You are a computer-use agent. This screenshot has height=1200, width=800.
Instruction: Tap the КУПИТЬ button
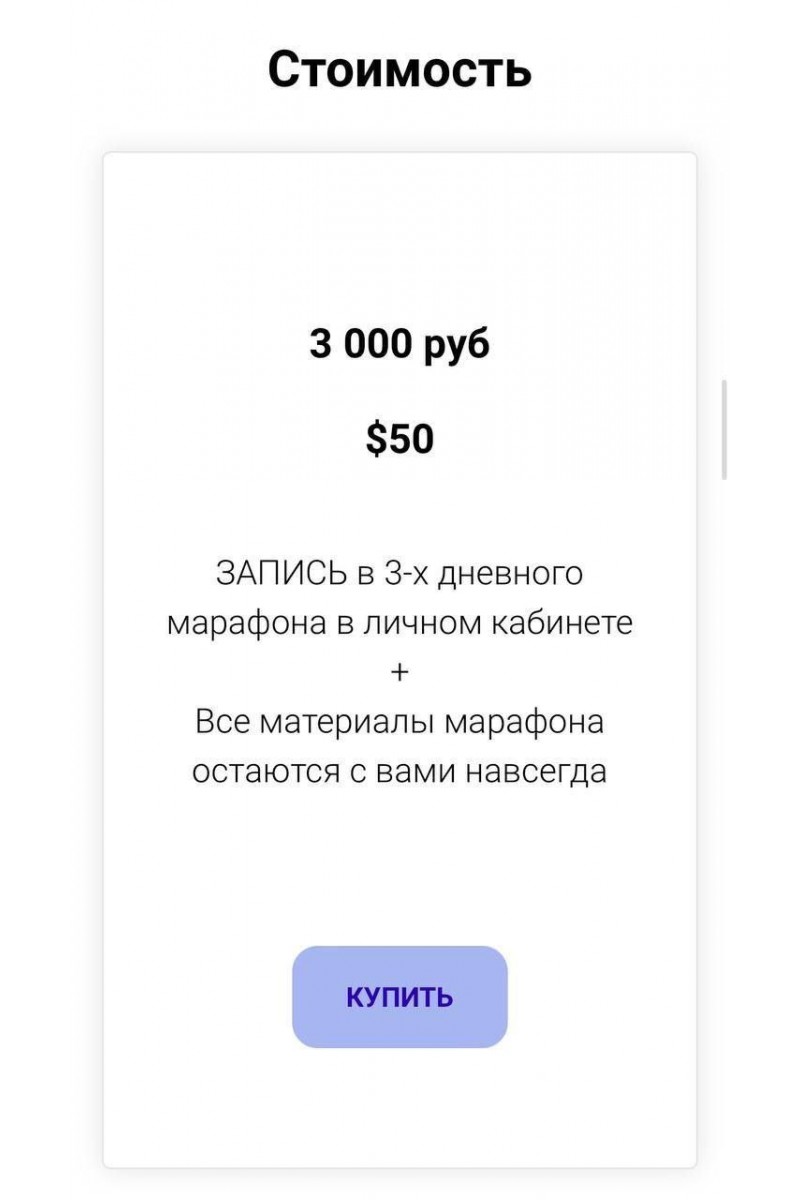(x=400, y=997)
